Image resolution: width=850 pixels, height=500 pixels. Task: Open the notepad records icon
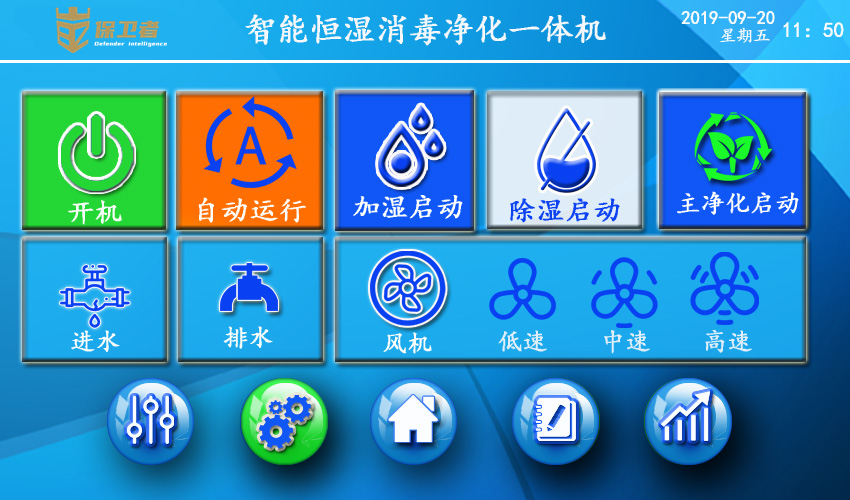[556, 417]
